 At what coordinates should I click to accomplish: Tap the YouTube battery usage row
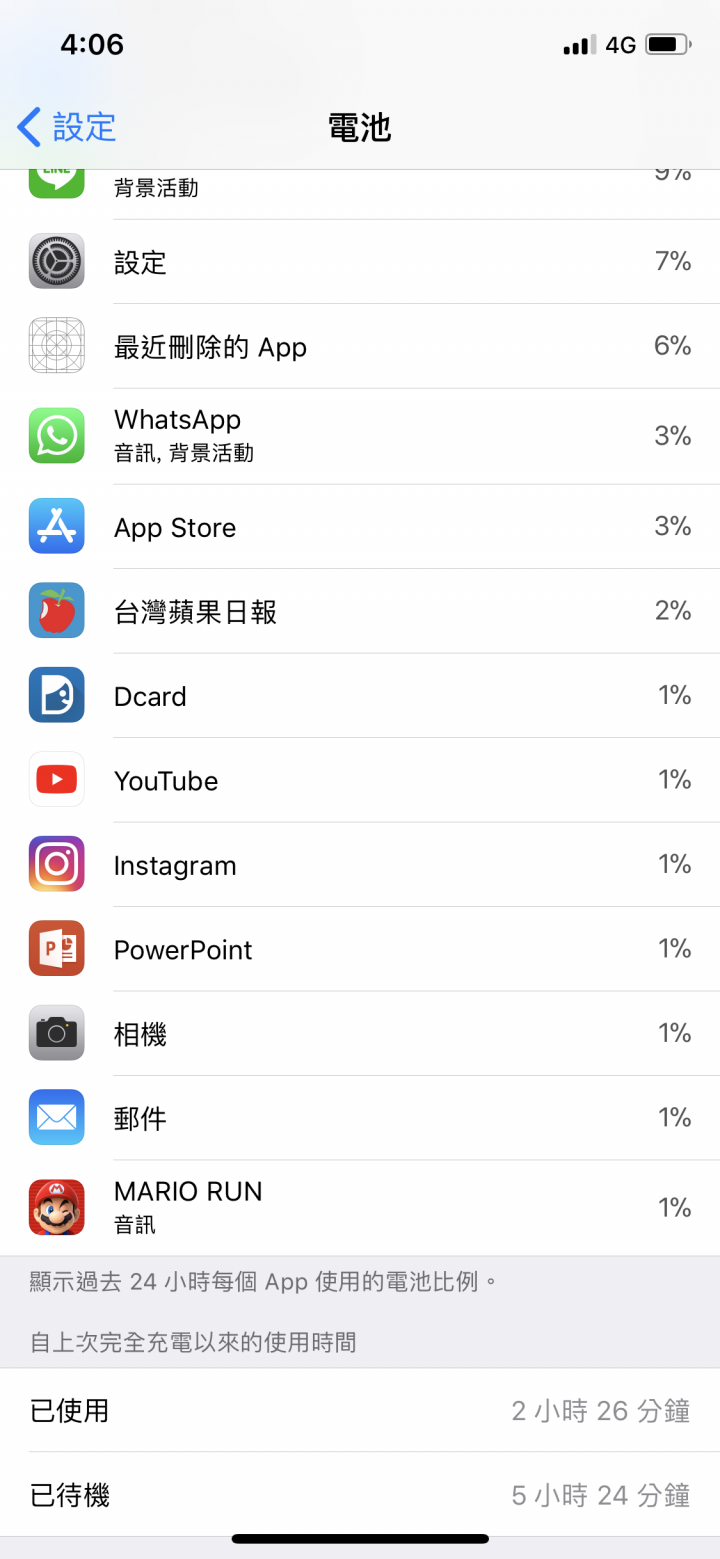360,780
